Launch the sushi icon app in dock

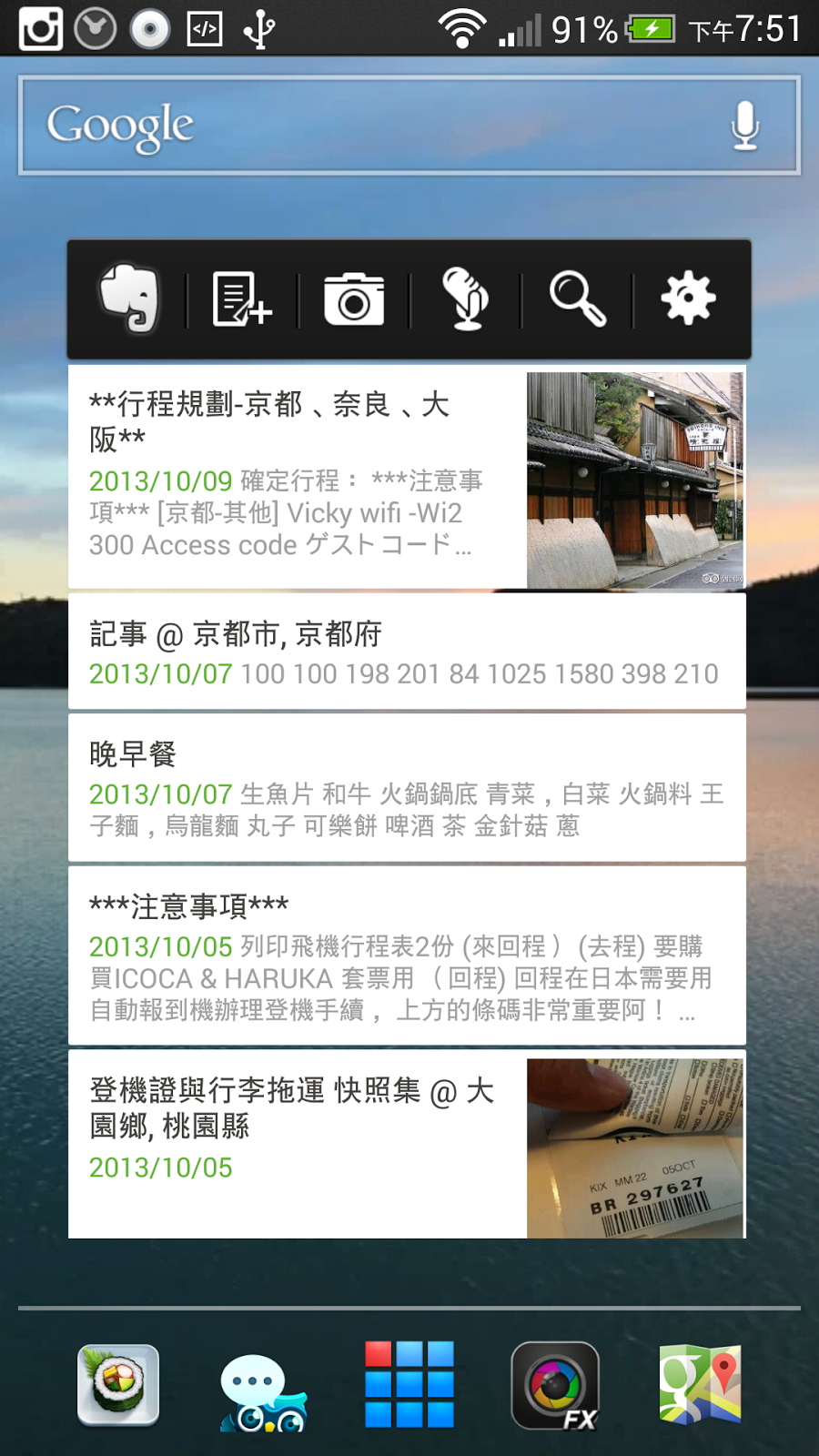(118, 1384)
